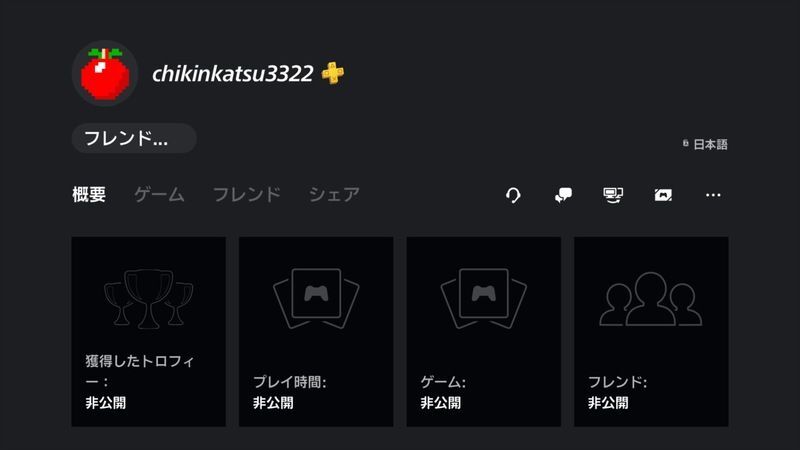
Task: Open the ゲーム summary card
Action: point(483,332)
